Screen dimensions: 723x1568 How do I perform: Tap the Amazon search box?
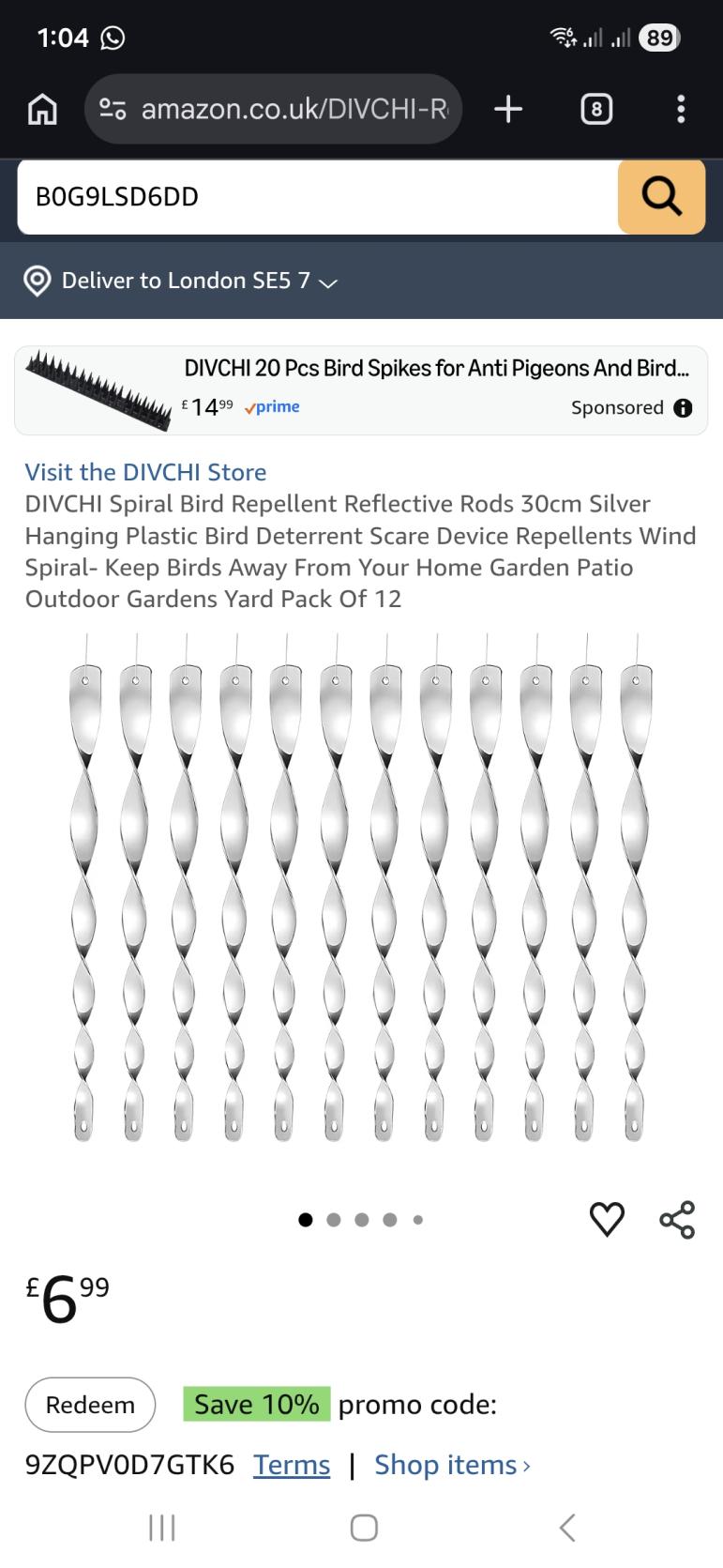317,196
